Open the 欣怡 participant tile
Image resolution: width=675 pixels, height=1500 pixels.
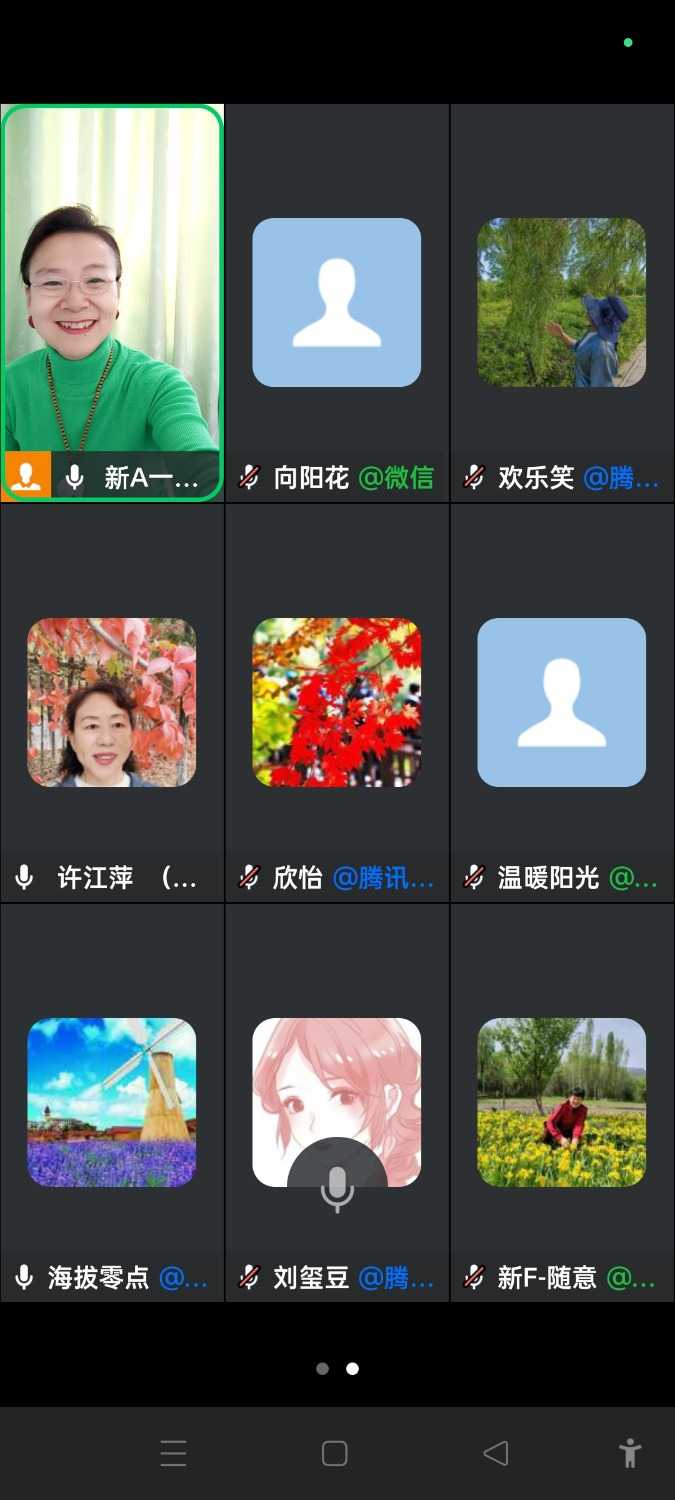coord(337,702)
